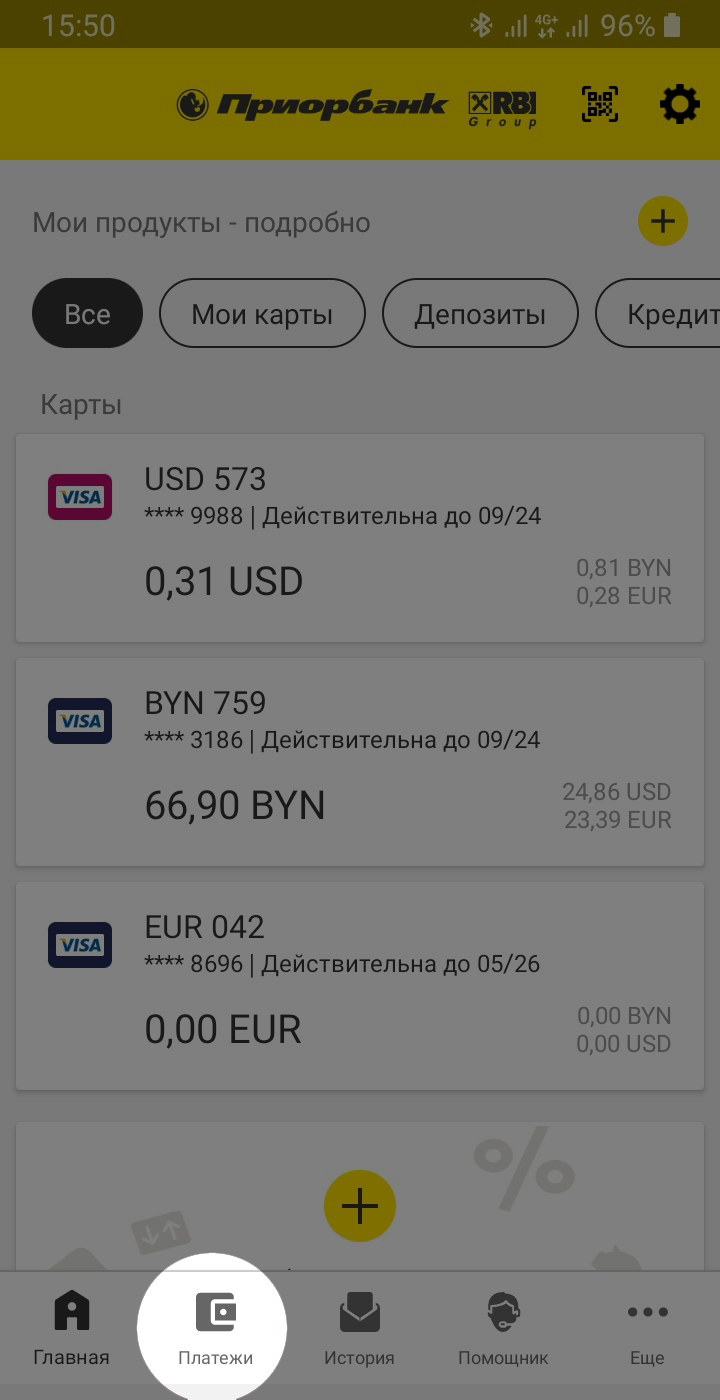Open the Еще menu tab
Viewport: 720px width, 1400px height.
(x=647, y=1328)
